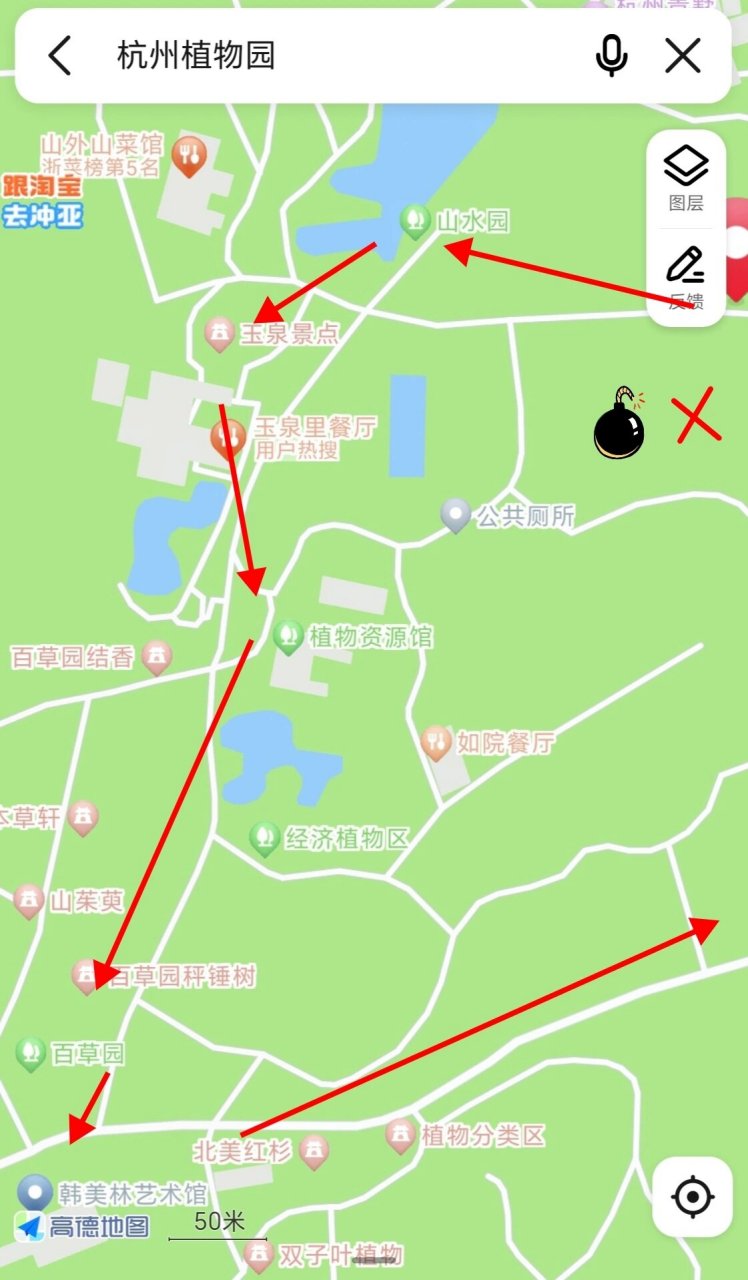Select the 植物资源馆 green pin
748x1280 pixels.
[x=290, y=637]
